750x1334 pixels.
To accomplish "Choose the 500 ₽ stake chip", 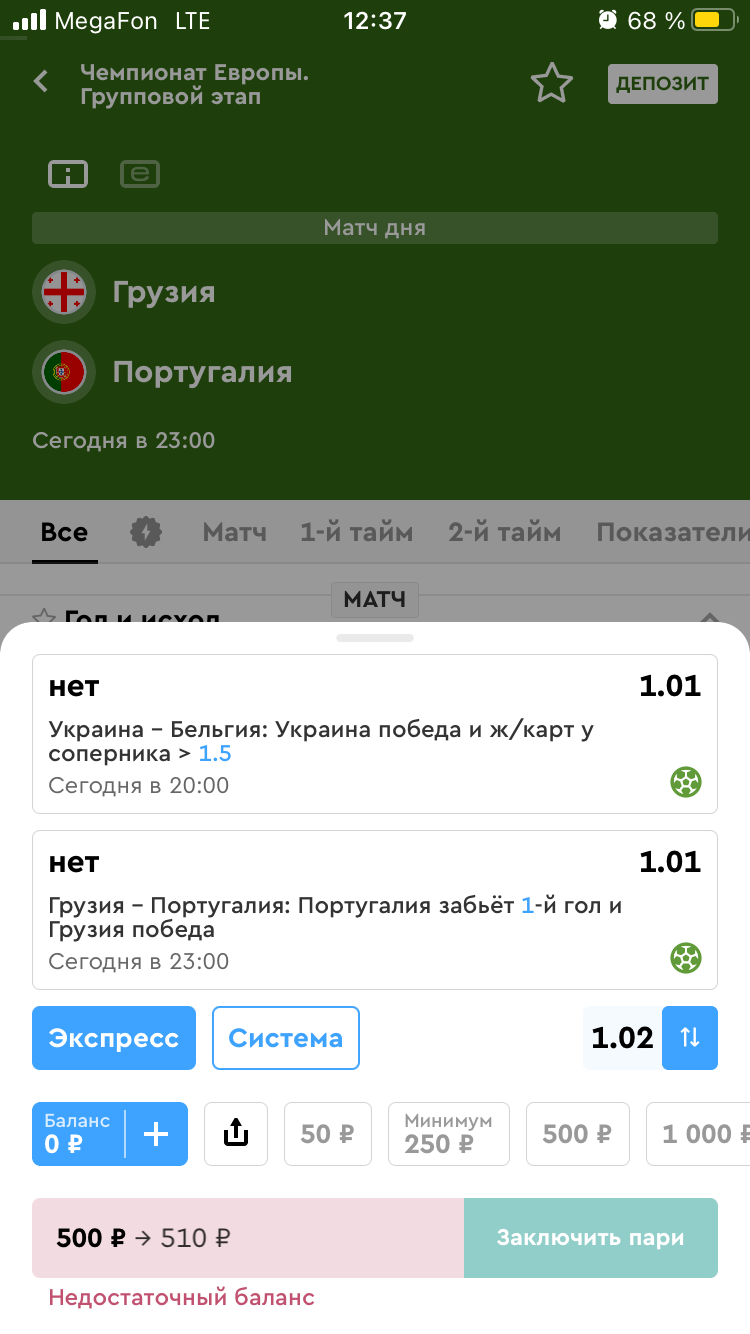I will [x=578, y=1134].
